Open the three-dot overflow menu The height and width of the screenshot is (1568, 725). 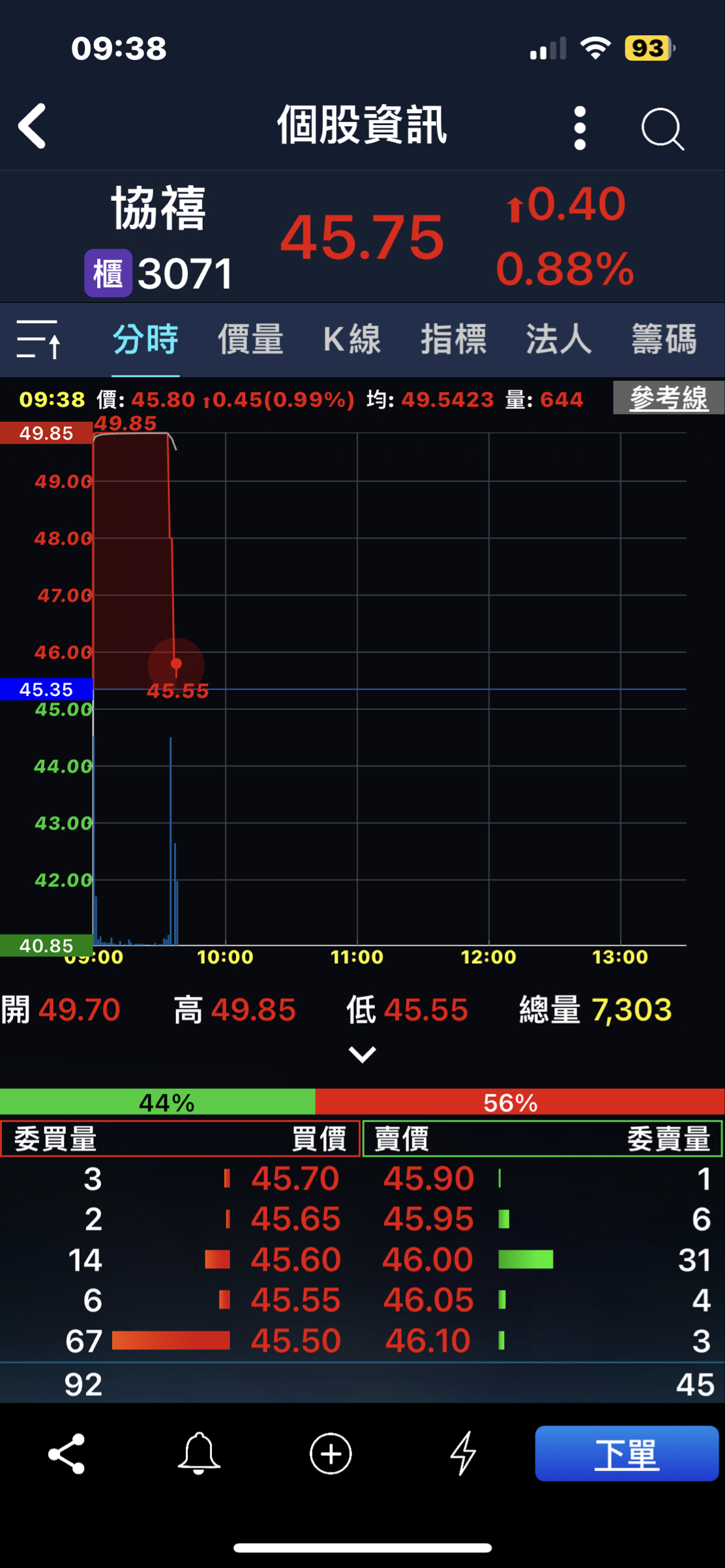(x=580, y=128)
